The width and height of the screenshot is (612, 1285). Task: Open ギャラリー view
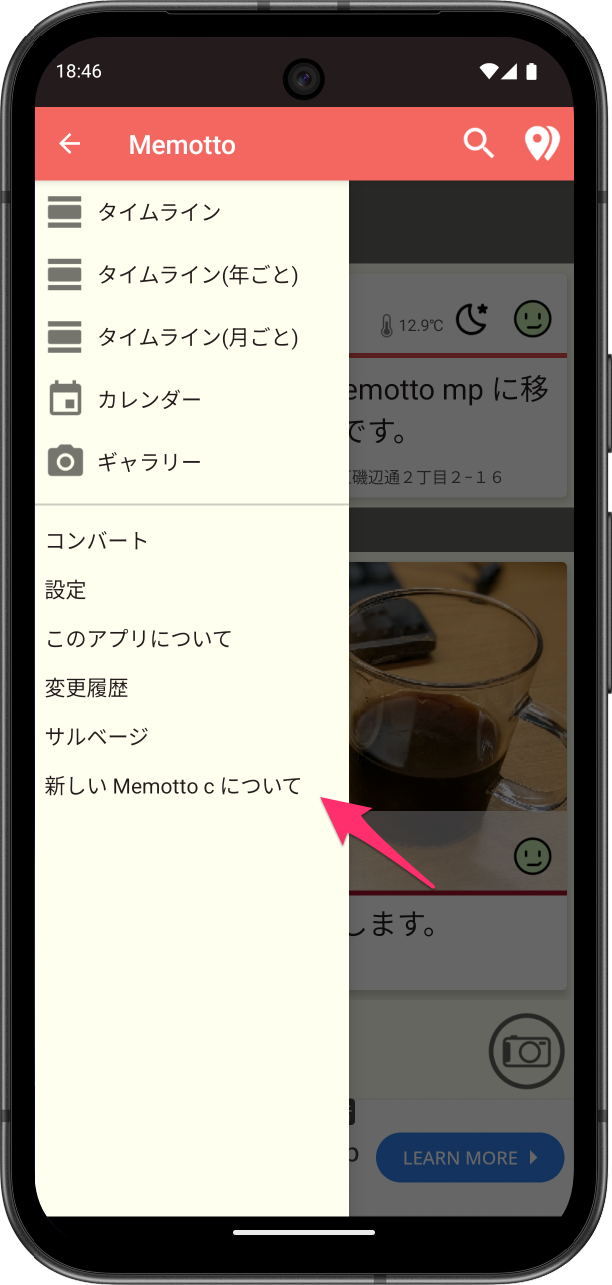[149, 462]
